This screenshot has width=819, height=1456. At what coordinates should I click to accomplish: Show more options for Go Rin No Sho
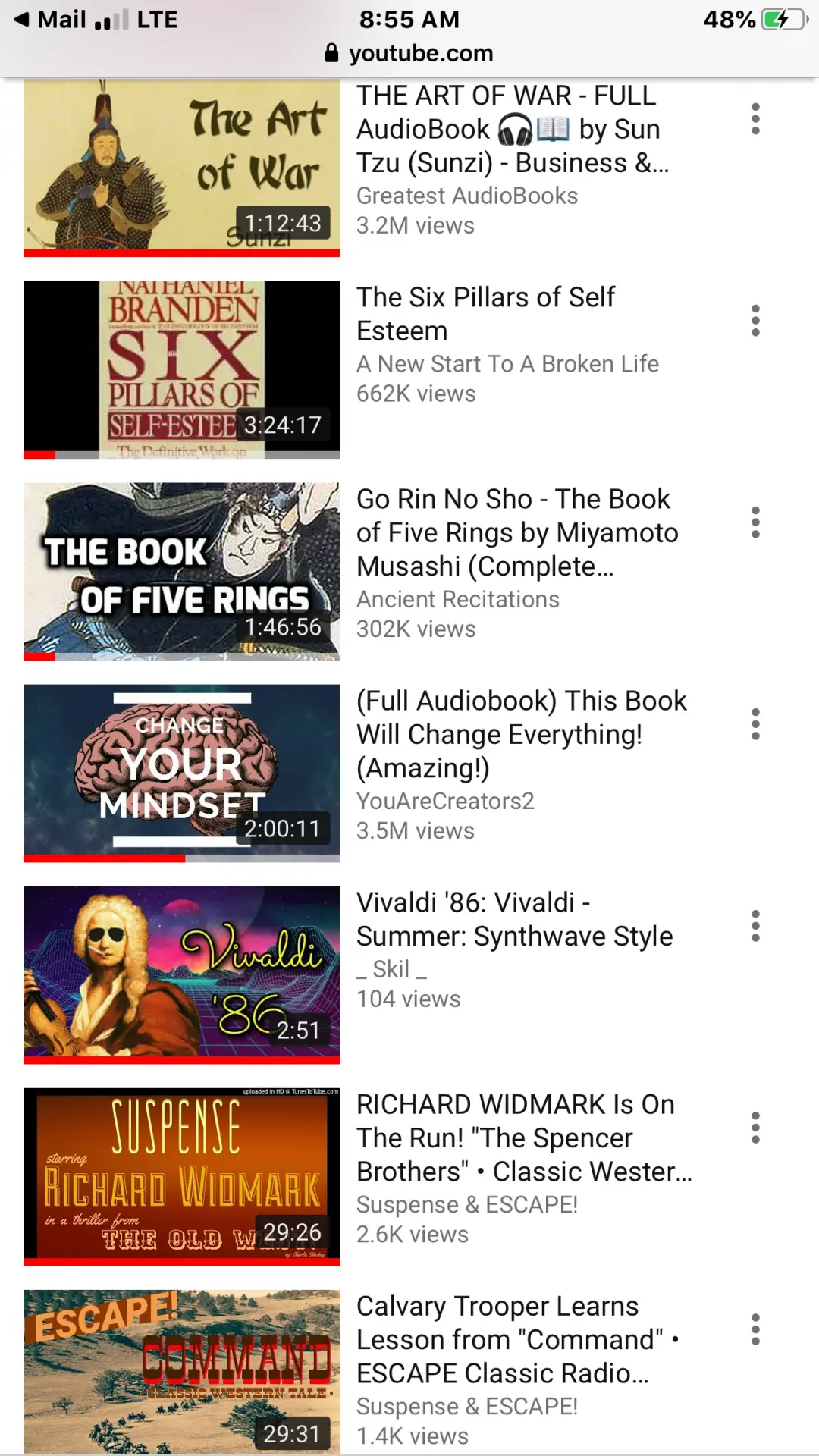755,522
